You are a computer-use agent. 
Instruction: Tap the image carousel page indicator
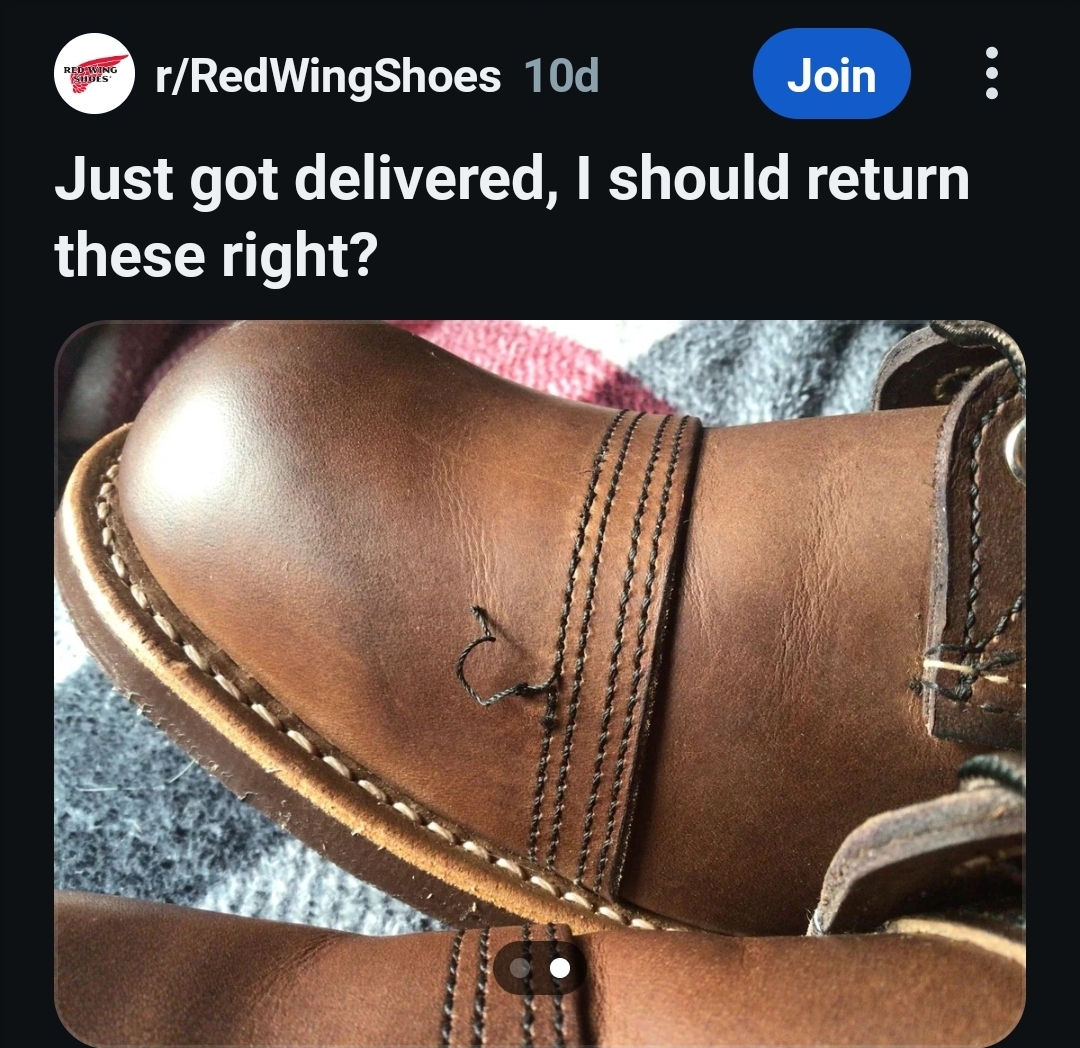(540, 967)
